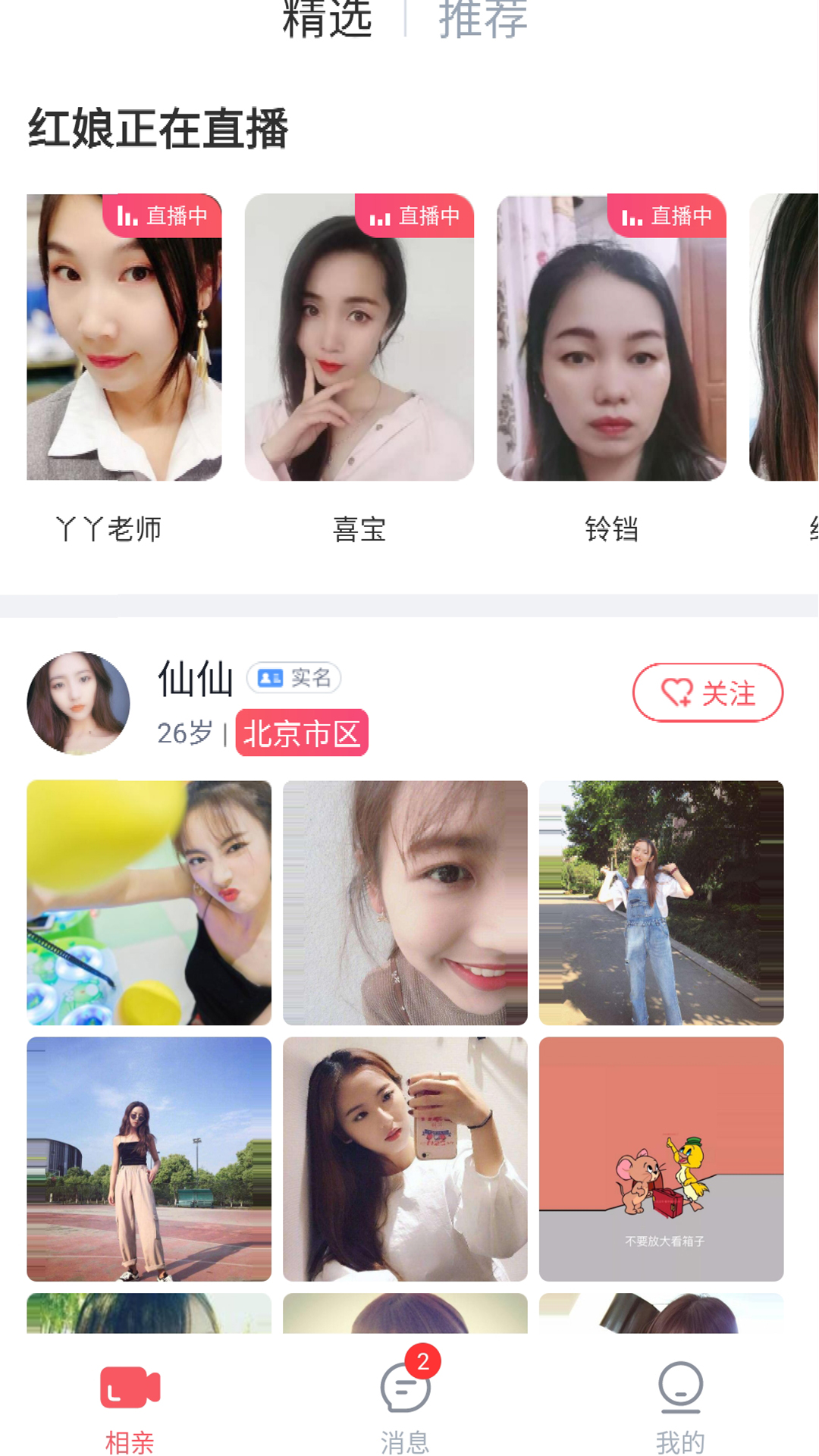Go to the 相亲 tab

point(130,1407)
